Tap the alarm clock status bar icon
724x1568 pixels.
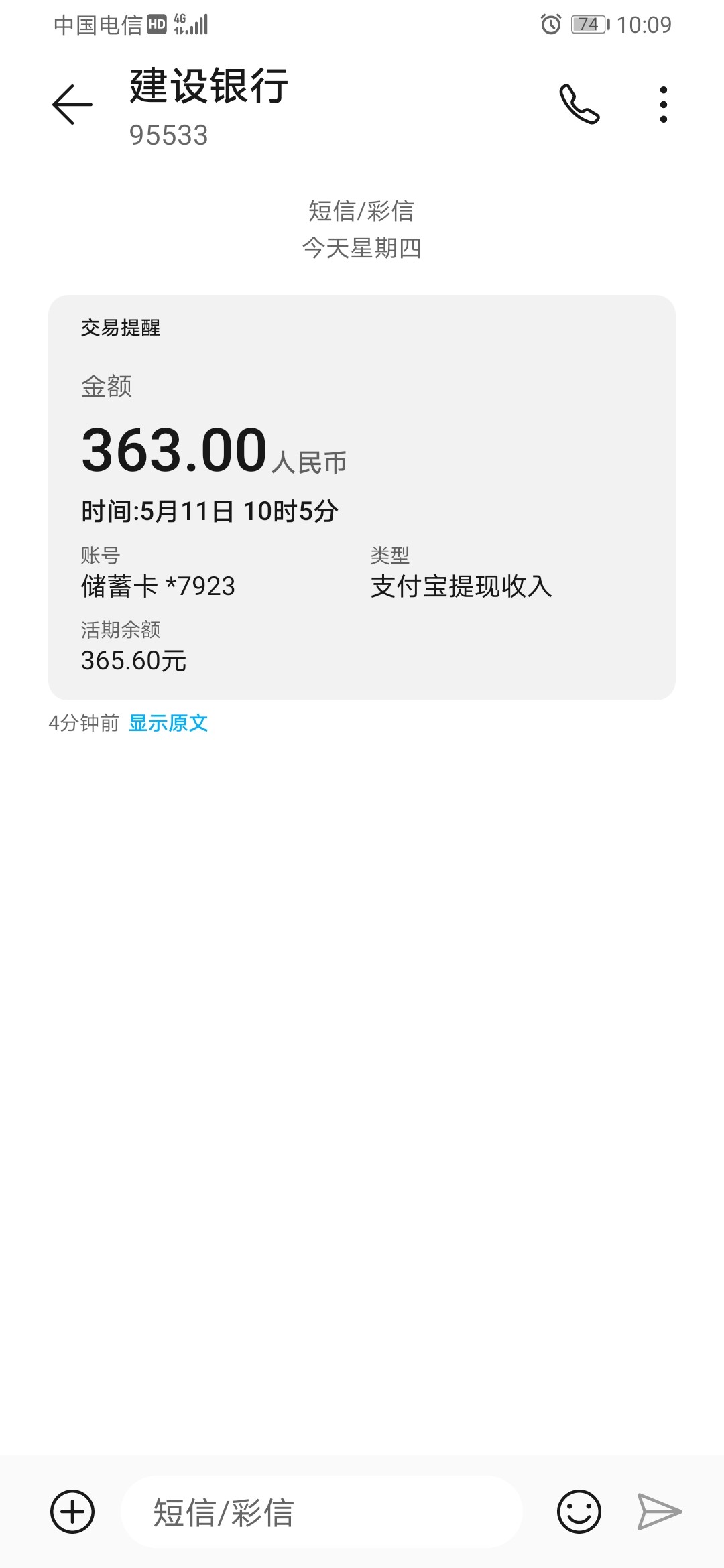(550, 24)
